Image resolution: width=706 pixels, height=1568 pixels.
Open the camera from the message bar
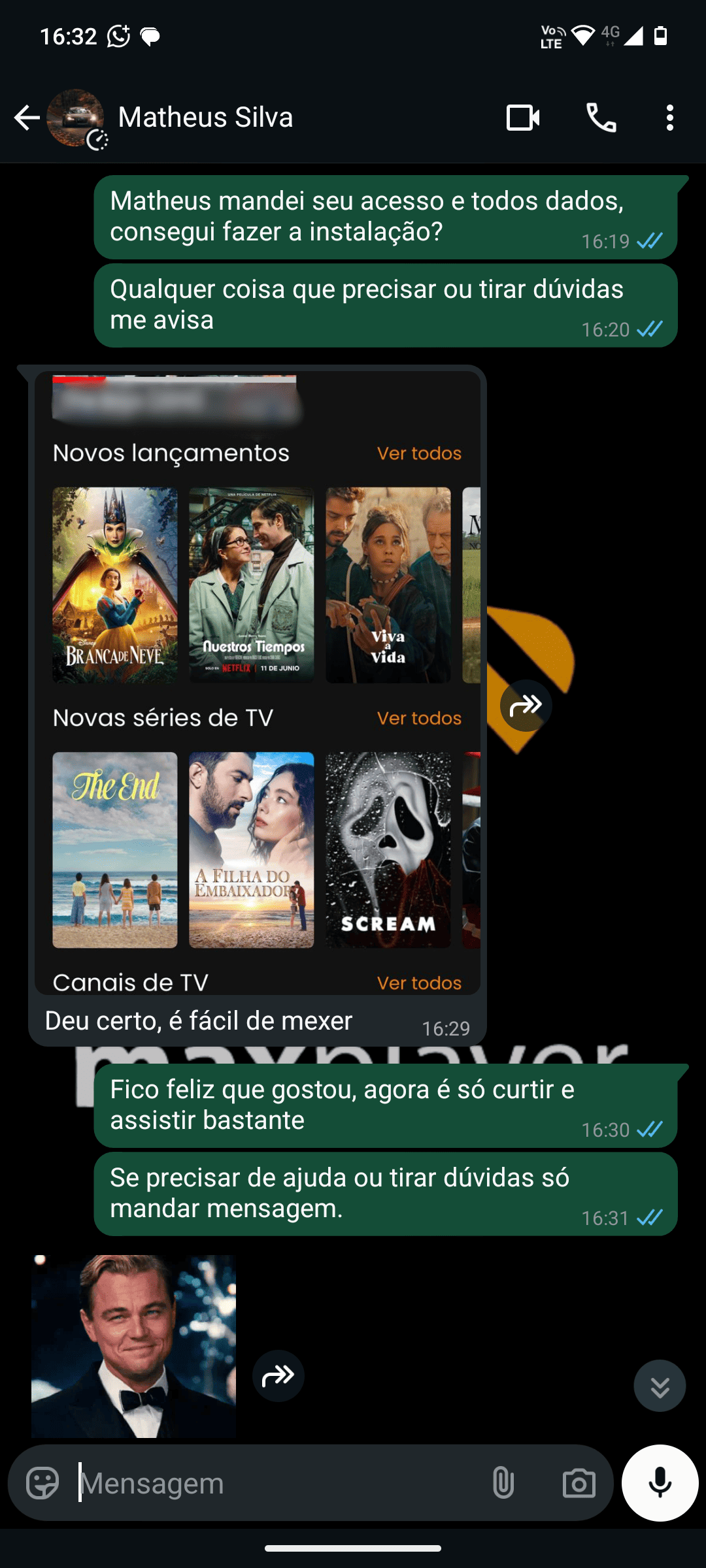pos(579,1483)
